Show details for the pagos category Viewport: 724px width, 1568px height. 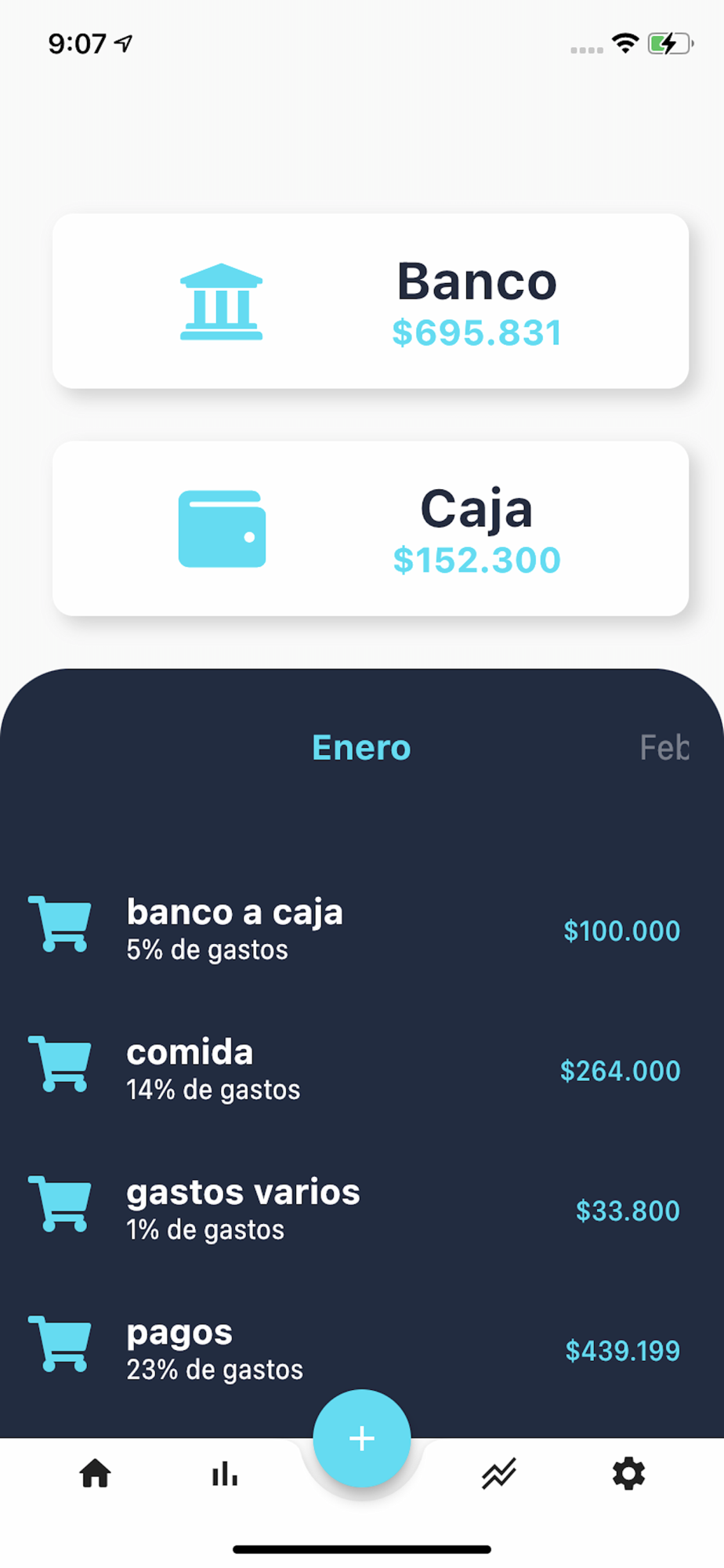click(x=354, y=1349)
